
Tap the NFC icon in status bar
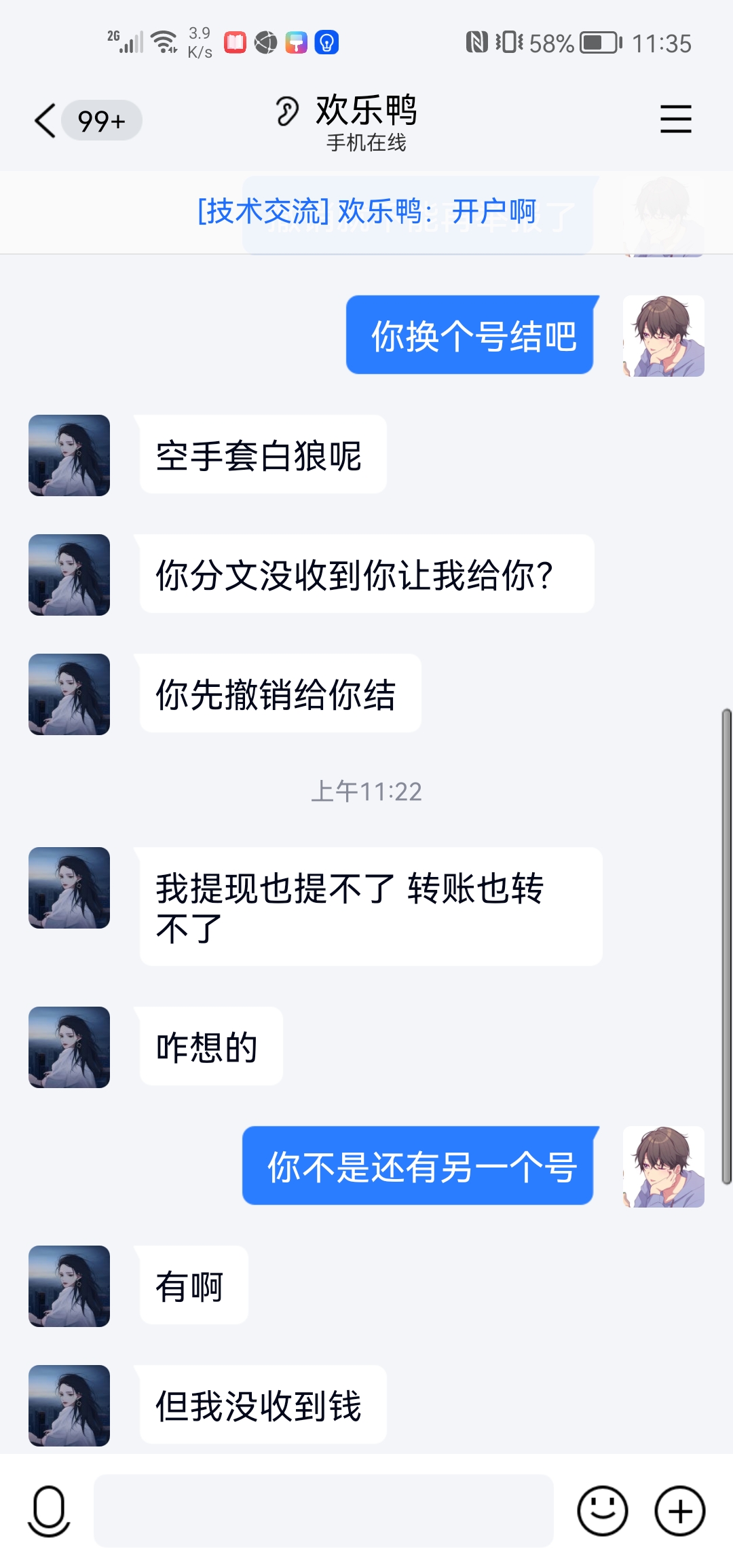478,42
